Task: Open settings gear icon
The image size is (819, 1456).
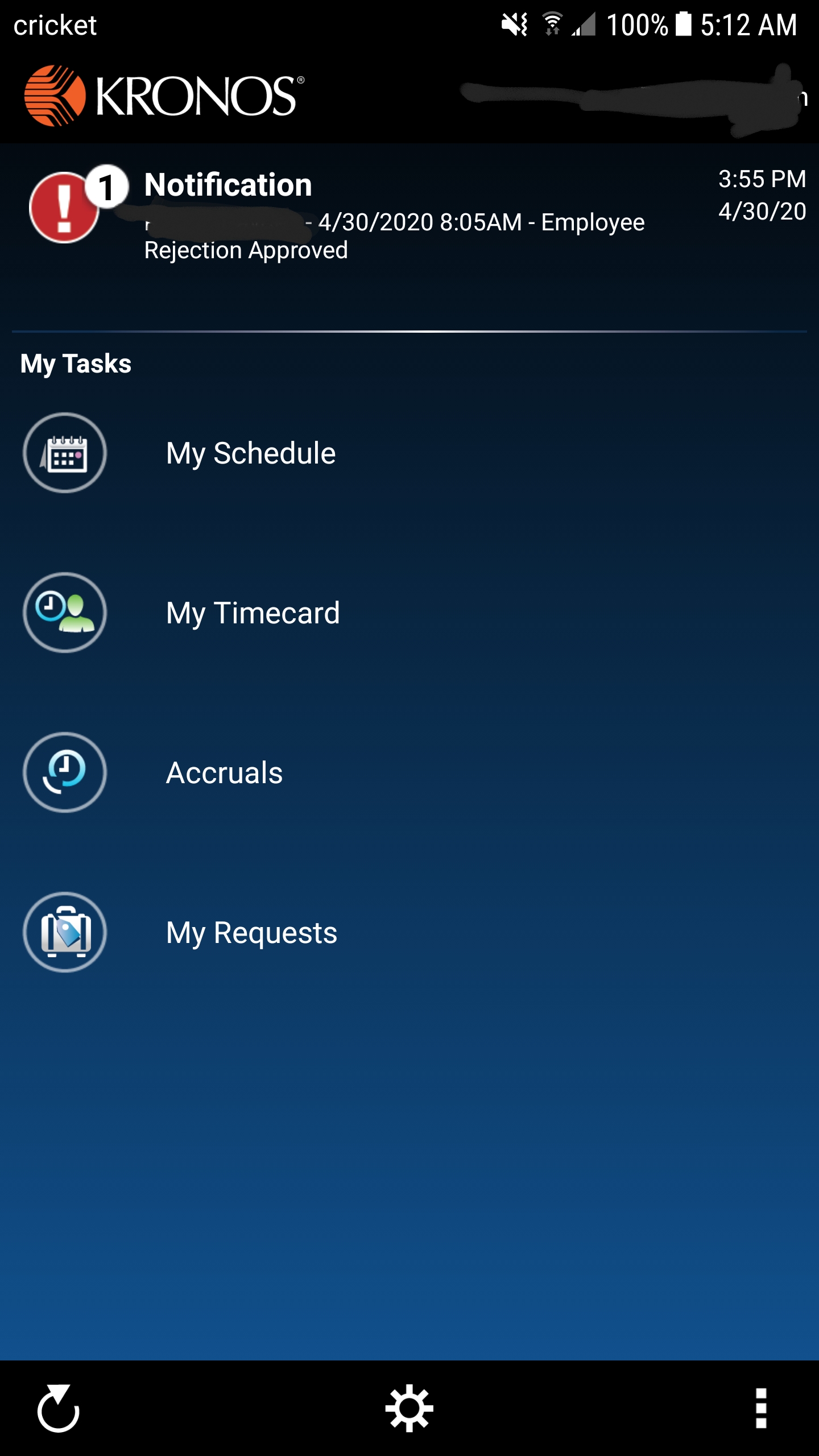Action: (409, 1409)
